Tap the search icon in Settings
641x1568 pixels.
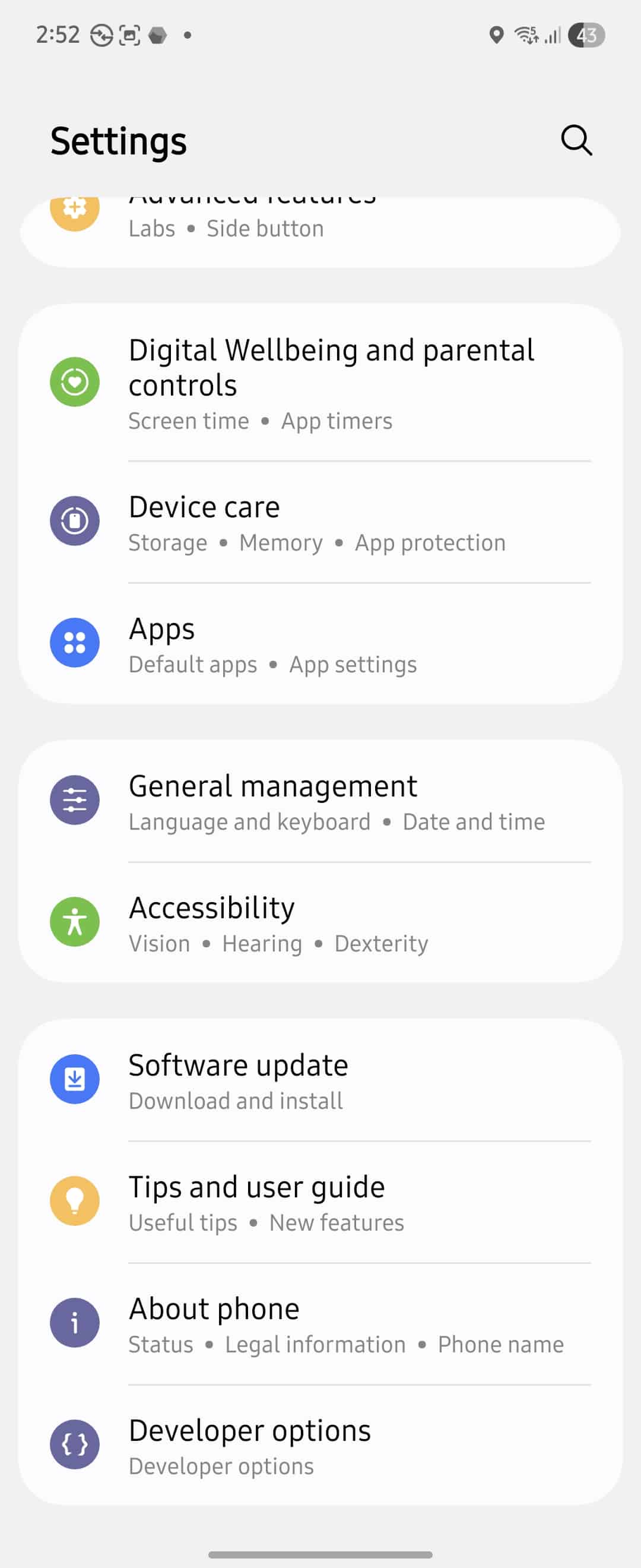(x=576, y=141)
